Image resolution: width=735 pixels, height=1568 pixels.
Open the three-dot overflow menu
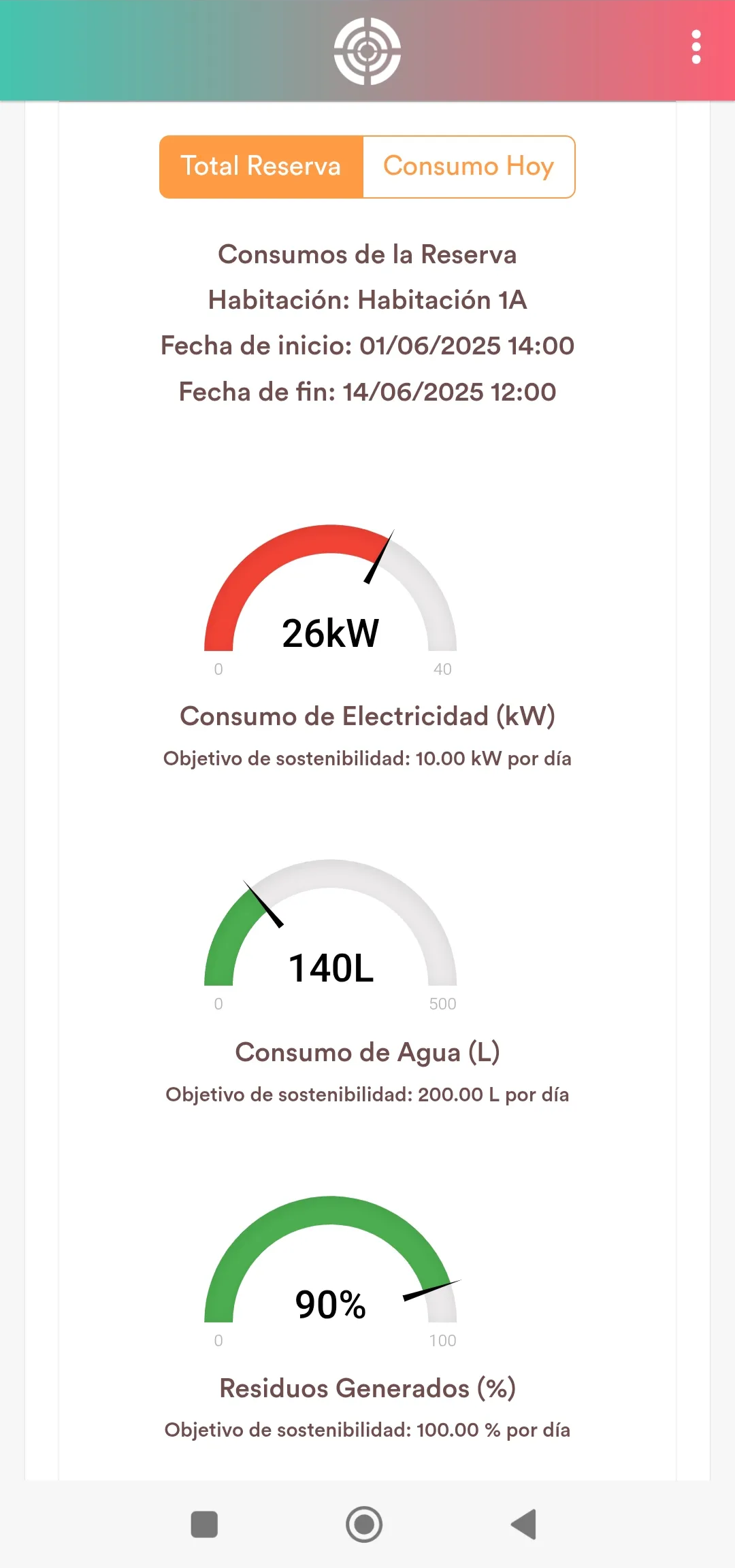pyautogui.click(x=697, y=46)
